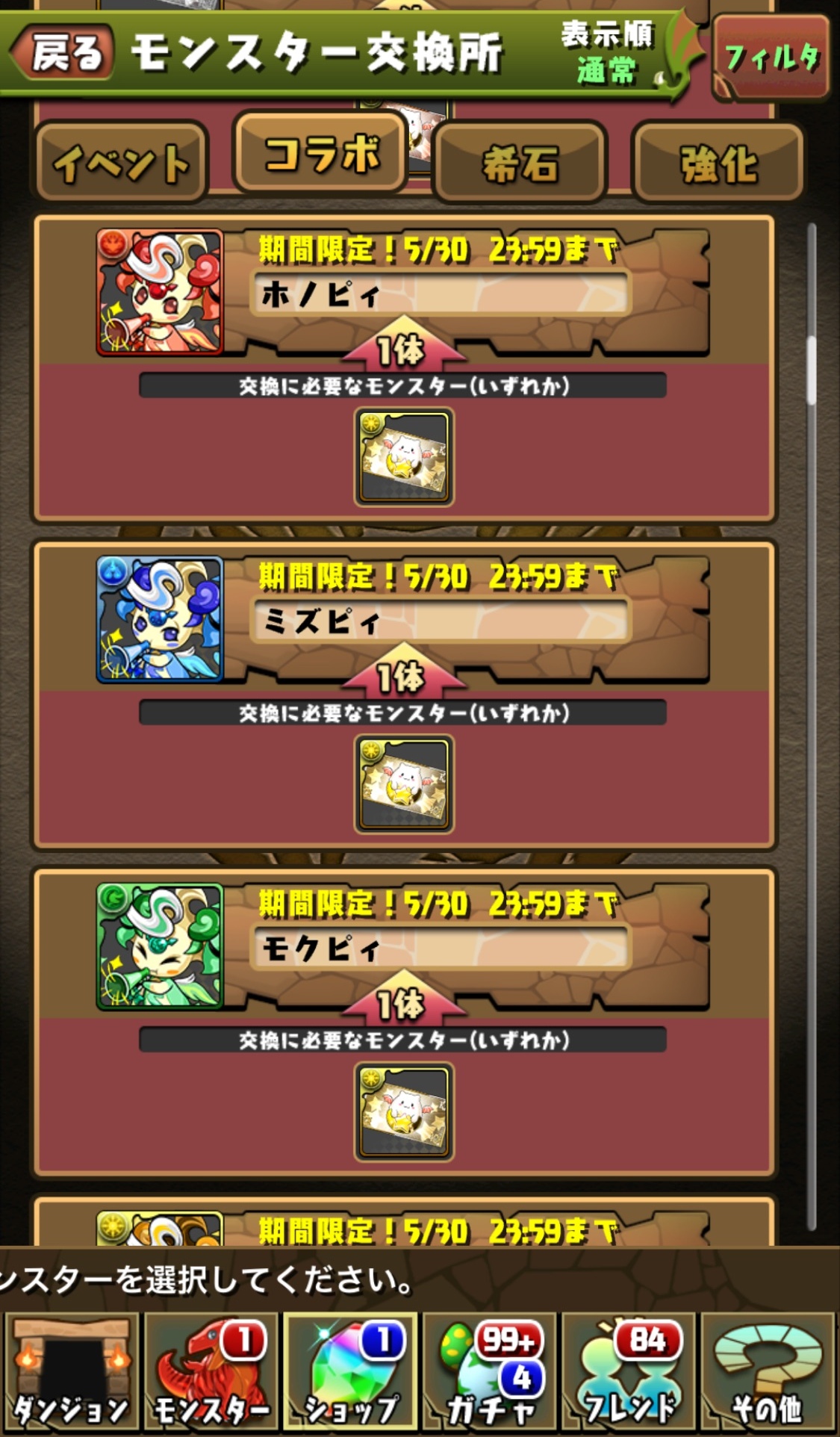
Task: Open the フィルタ filter button
Action: tap(771, 56)
